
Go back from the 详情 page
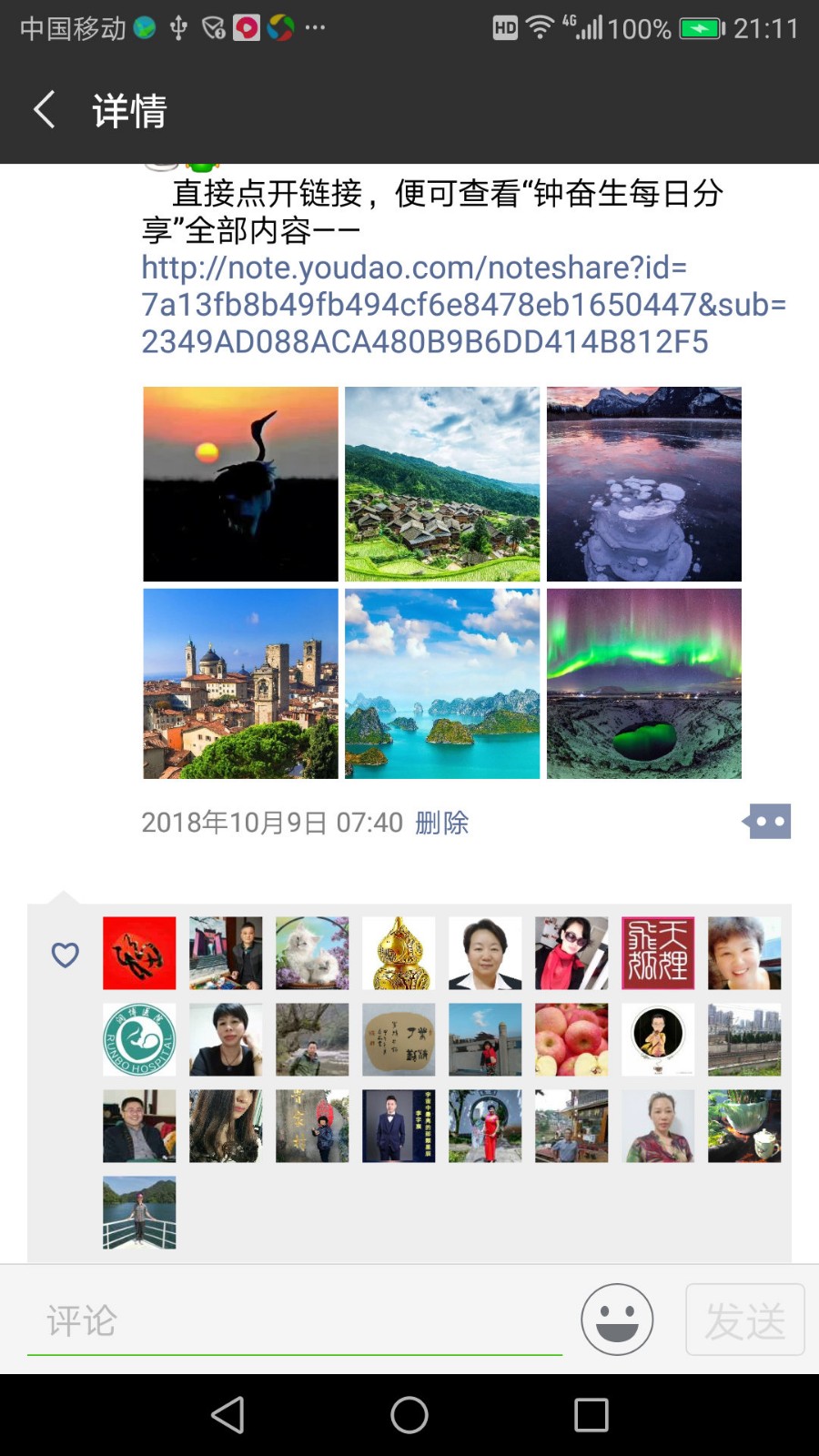(44, 110)
